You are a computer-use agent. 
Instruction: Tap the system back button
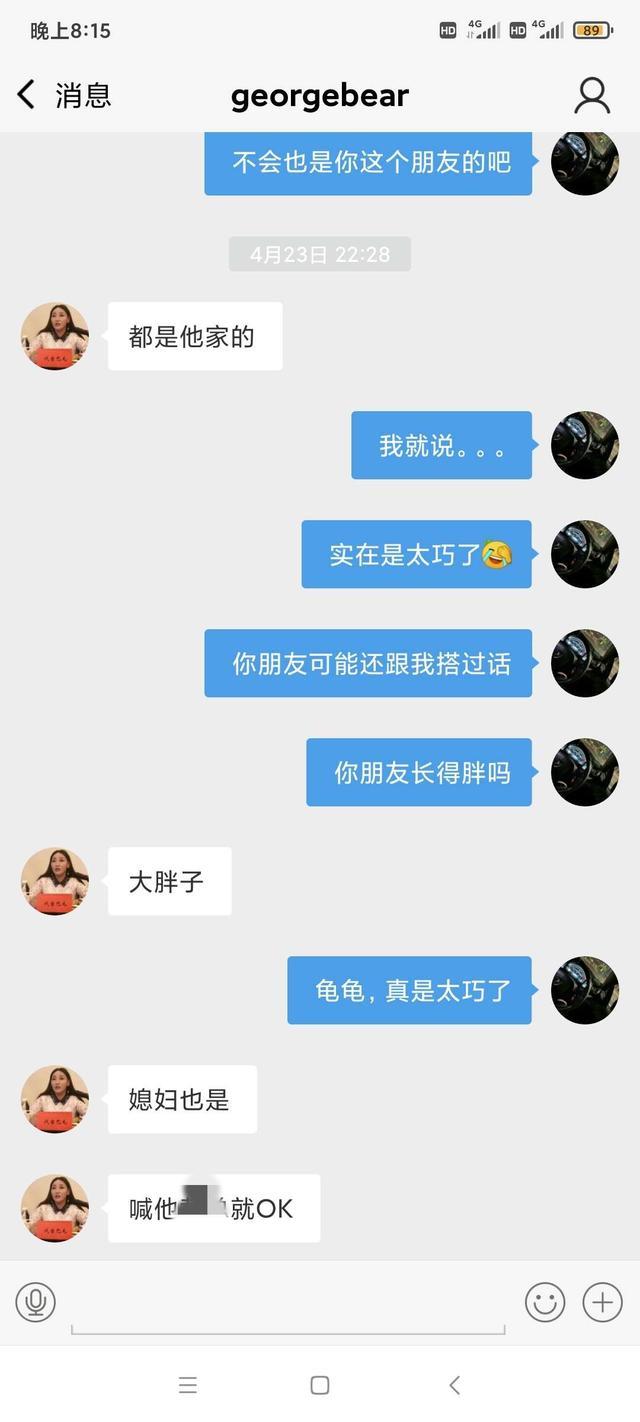[454, 1385]
